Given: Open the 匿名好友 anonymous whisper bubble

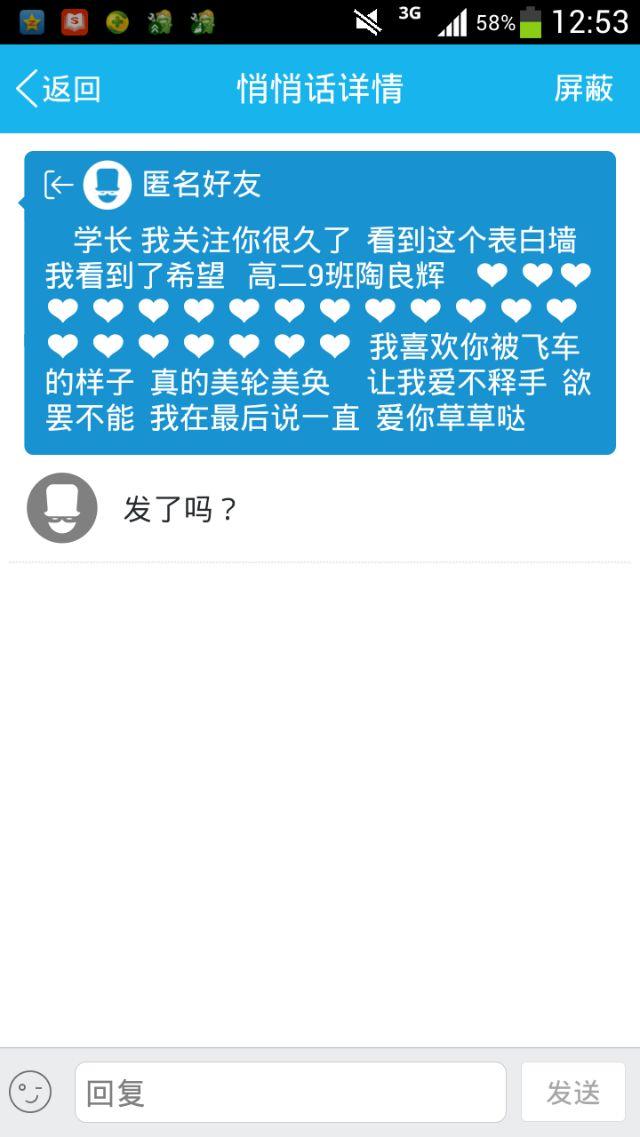Looking at the screenshot, I should click(x=320, y=303).
